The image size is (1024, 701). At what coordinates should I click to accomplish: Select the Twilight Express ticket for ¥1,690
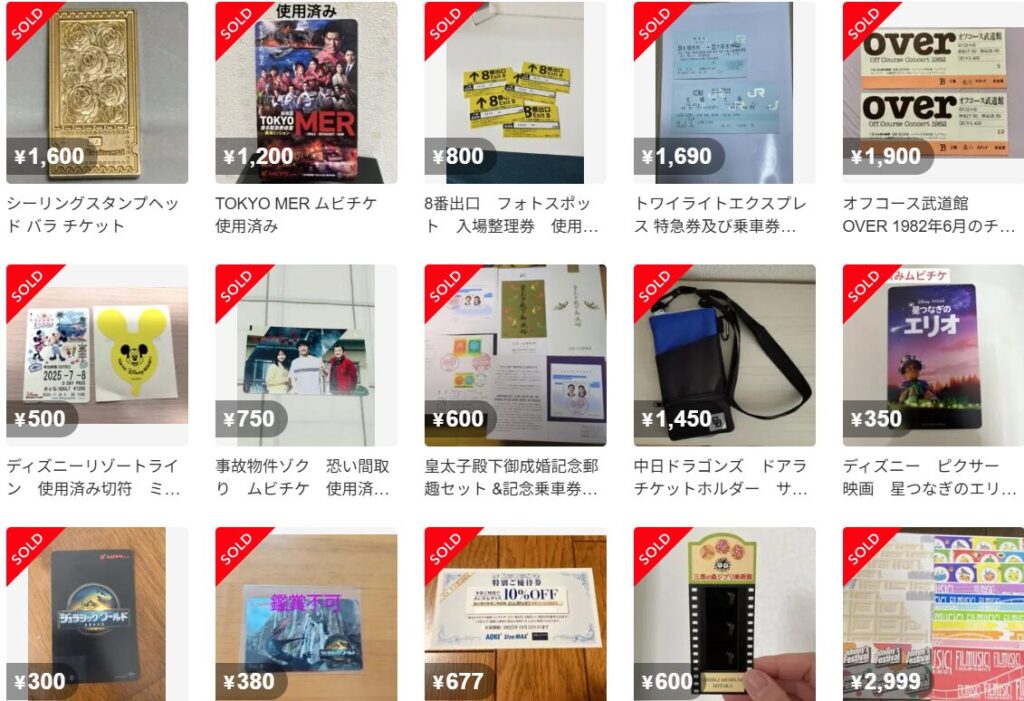coord(724,93)
